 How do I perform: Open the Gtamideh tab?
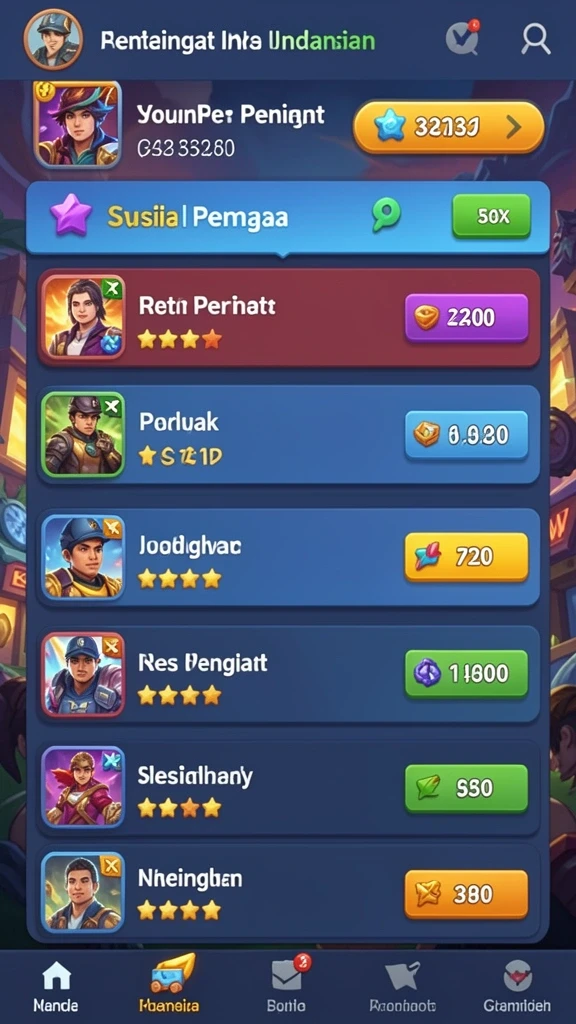click(517, 986)
